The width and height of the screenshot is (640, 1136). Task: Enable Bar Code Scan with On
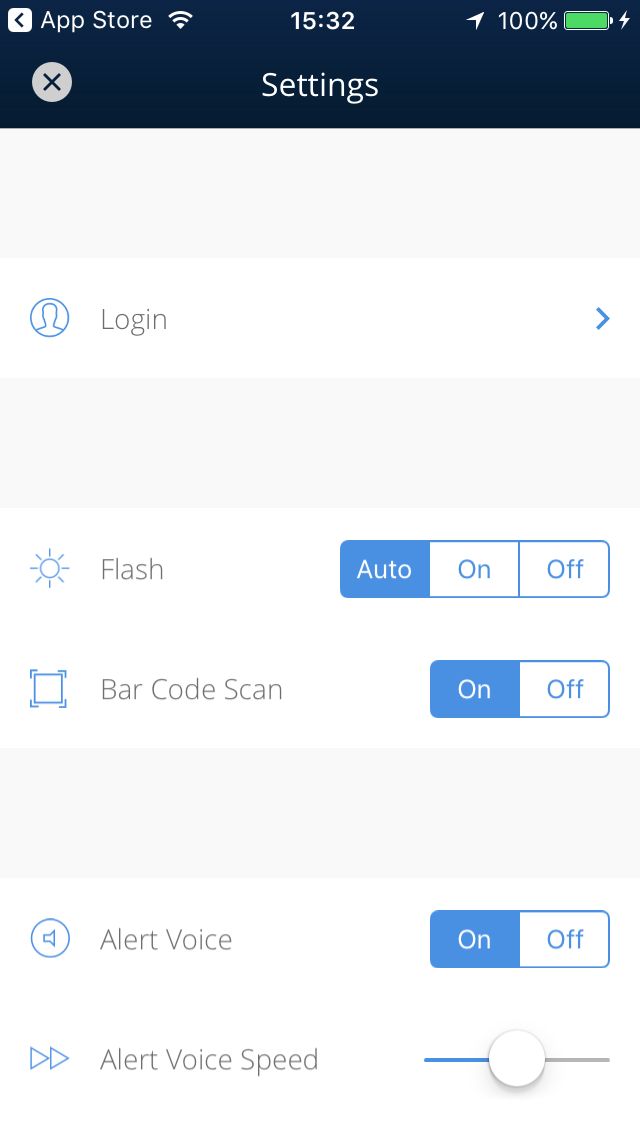(x=475, y=689)
